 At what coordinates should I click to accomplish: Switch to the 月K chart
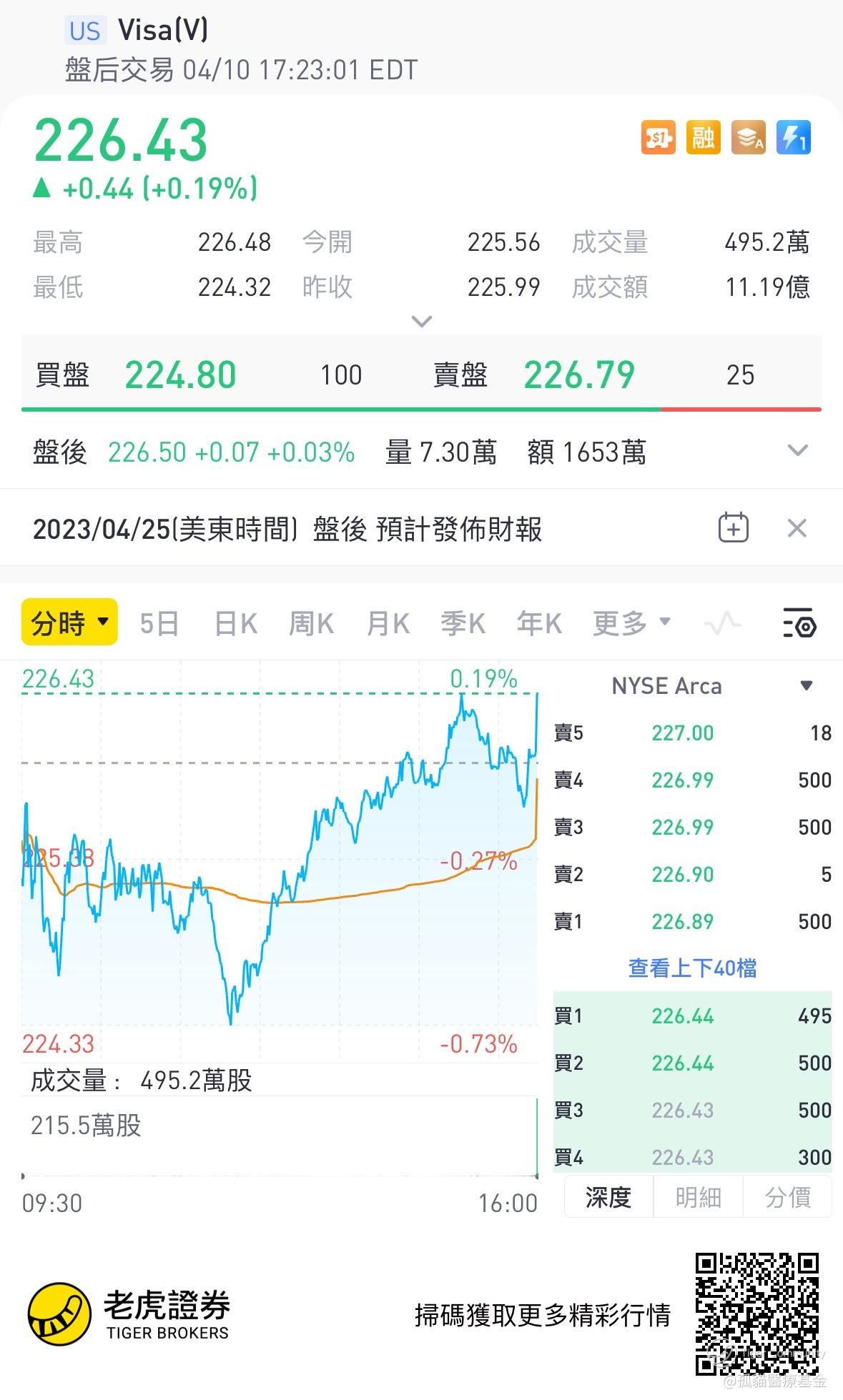pyautogui.click(x=388, y=624)
